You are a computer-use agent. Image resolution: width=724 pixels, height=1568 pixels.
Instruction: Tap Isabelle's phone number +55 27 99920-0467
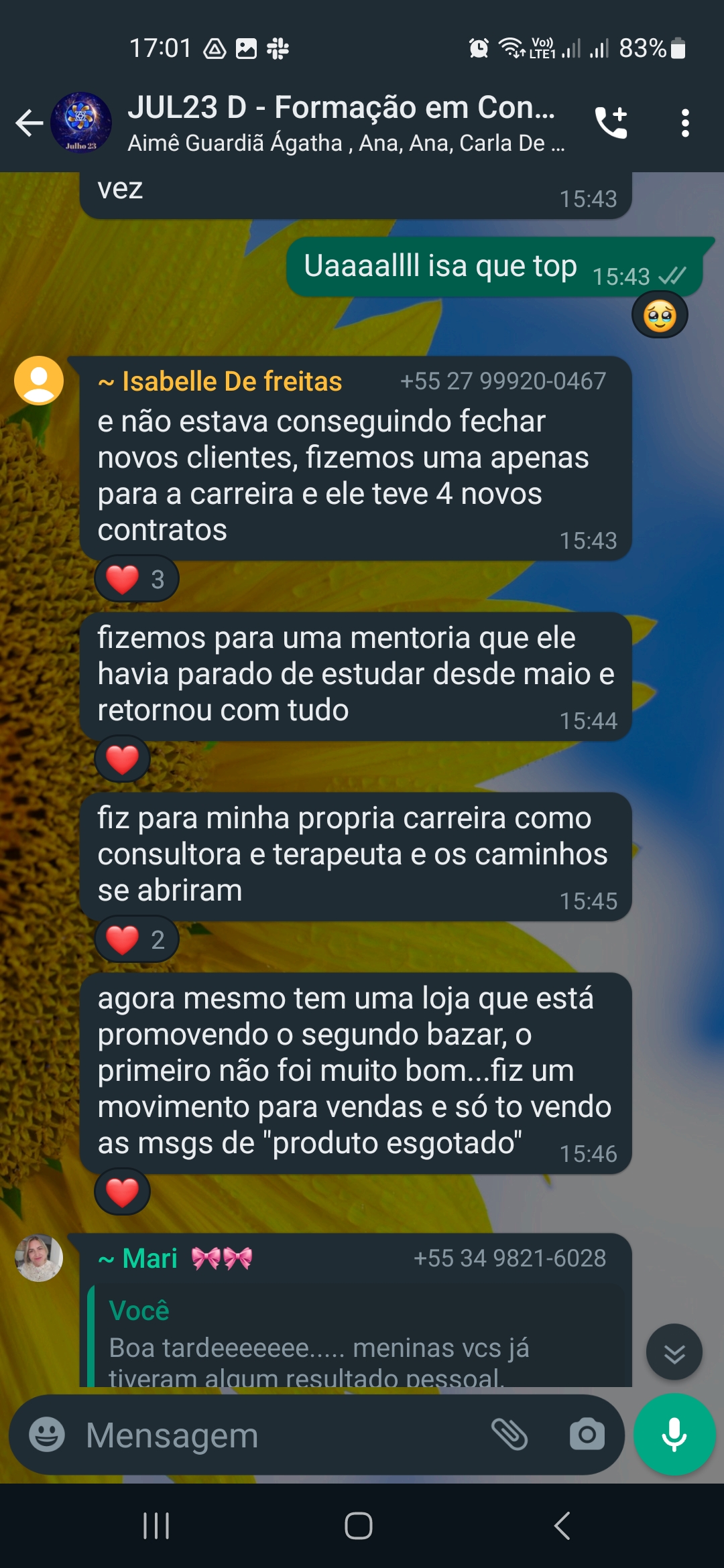[503, 381]
